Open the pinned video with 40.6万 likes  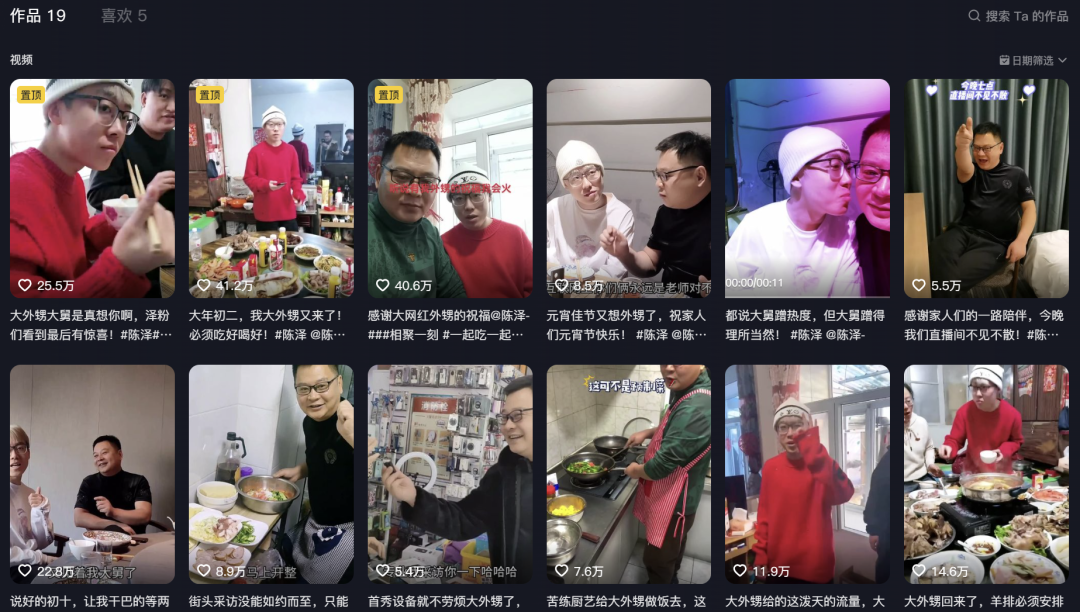click(x=450, y=188)
